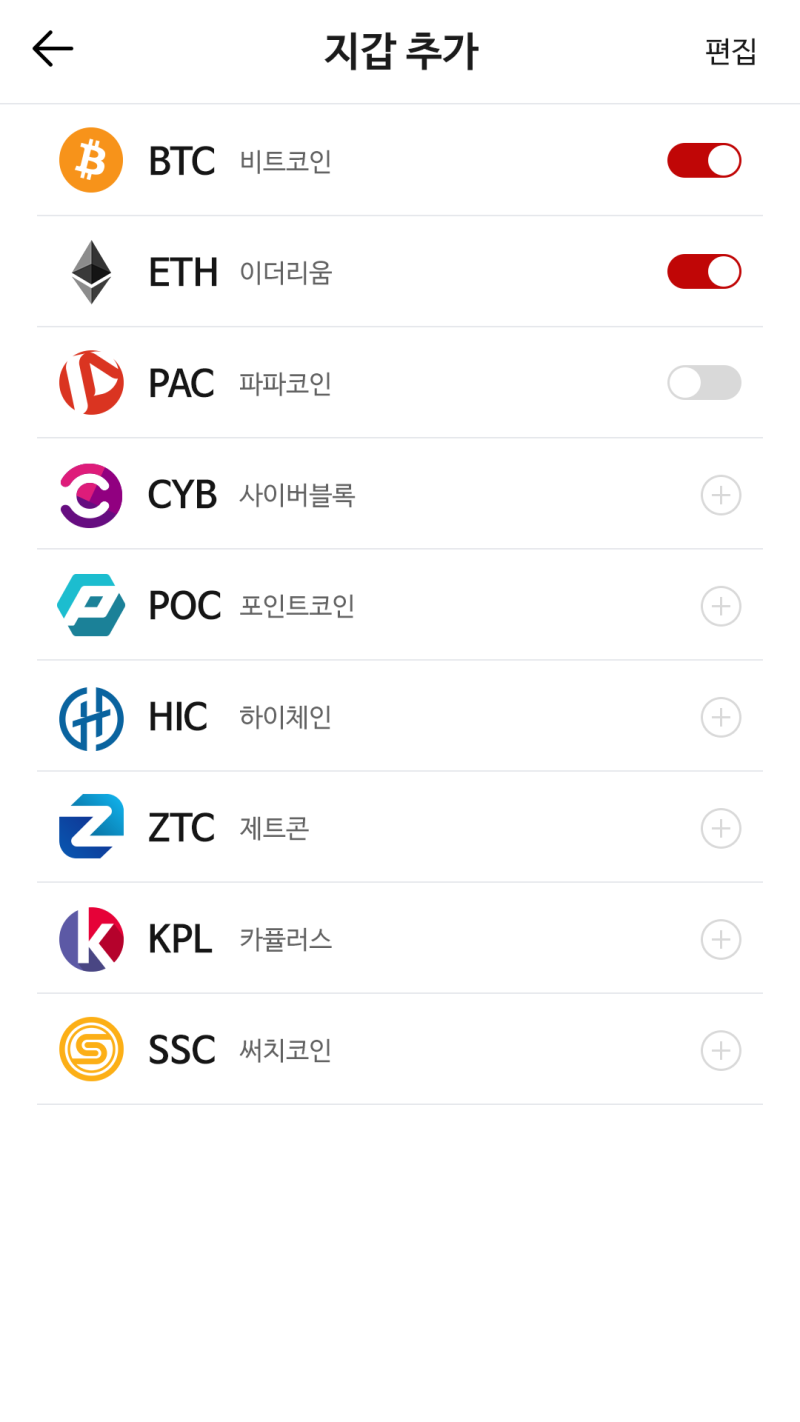Select the PAC 파파코인 coin icon

click(x=91, y=383)
